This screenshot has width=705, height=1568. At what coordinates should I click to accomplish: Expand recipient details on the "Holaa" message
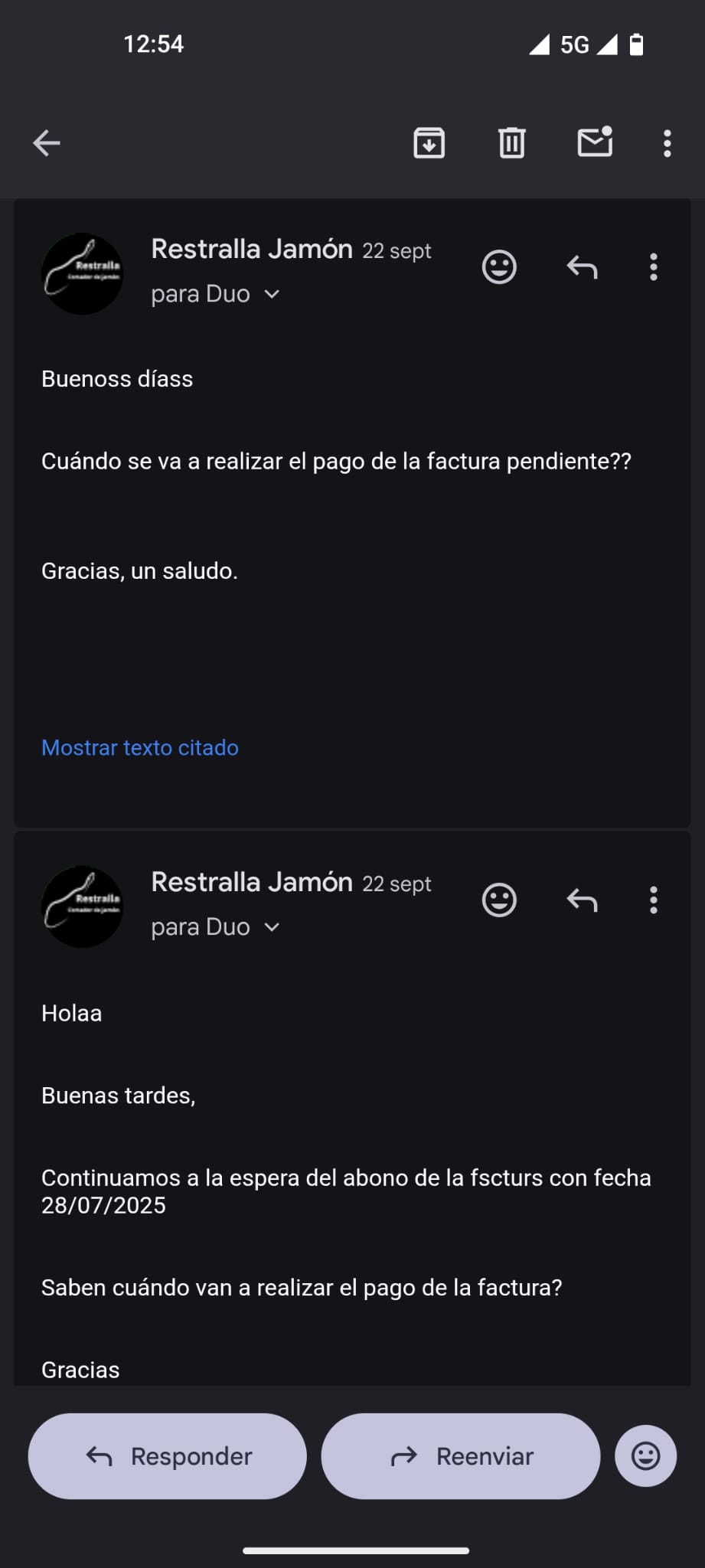[272, 927]
